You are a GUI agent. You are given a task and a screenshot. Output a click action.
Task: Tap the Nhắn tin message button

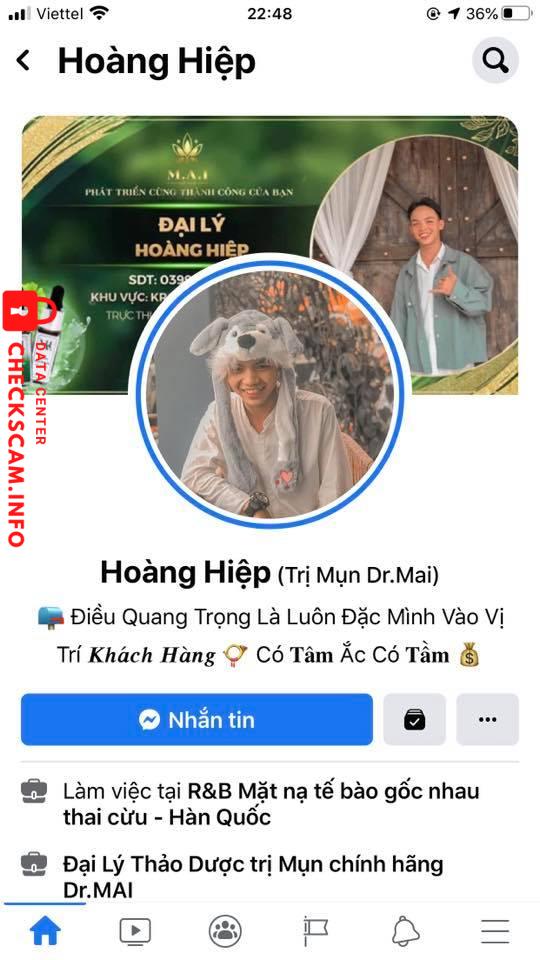click(x=197, y=719)
